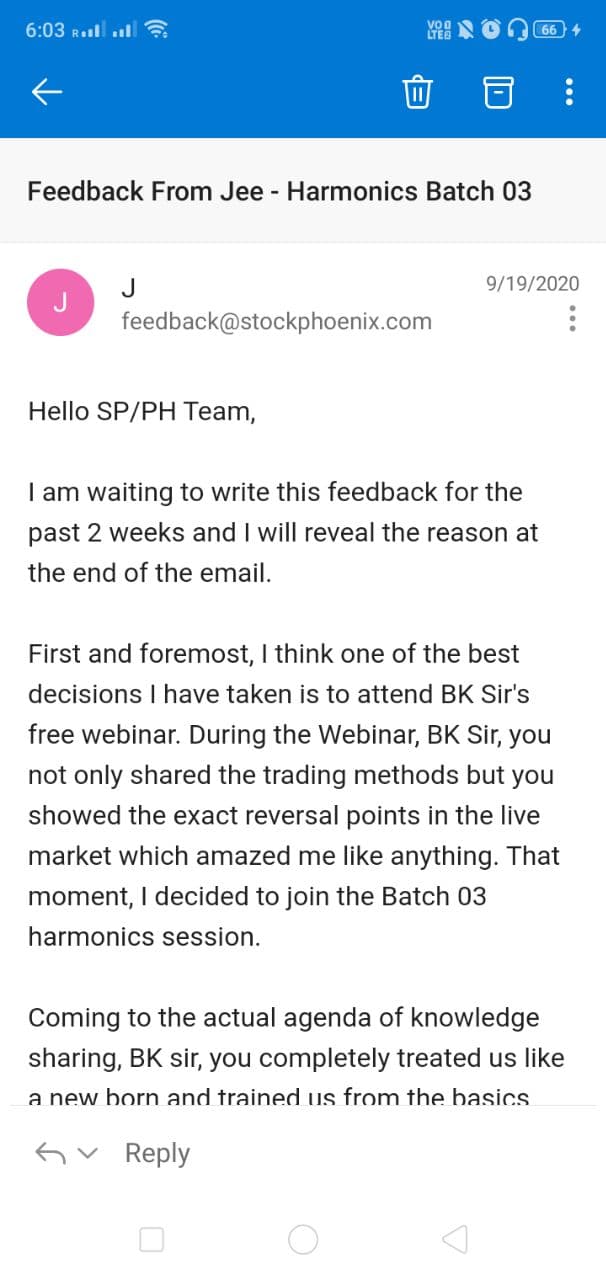
Task: Archive this feedback email
Action: (498, 92)
